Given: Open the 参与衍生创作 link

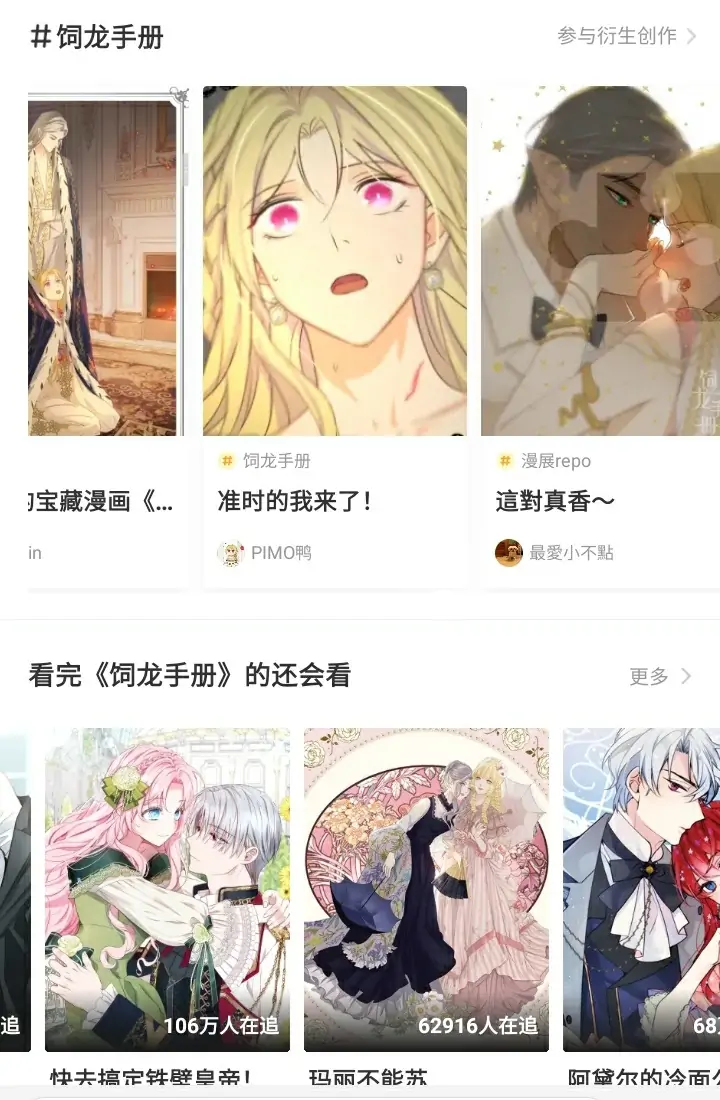Looking at the screenshot, I should [x=627, y=36].
